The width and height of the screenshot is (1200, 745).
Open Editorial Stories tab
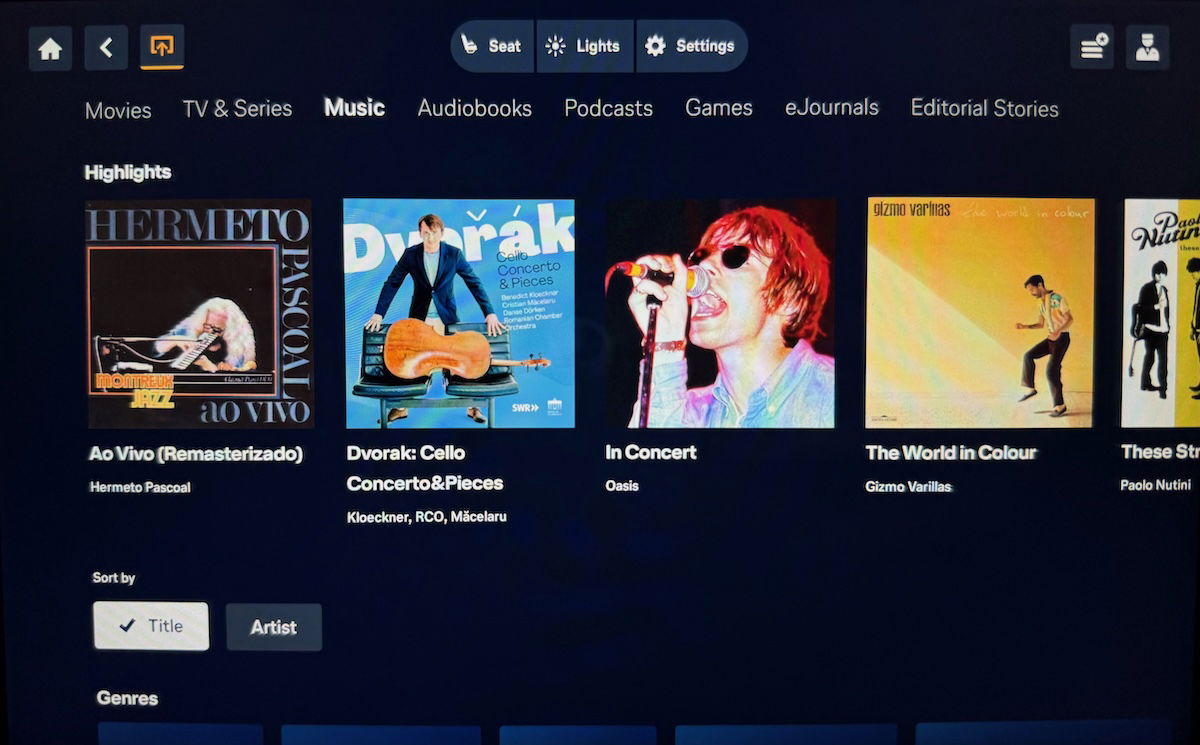(x=984, y=108)
